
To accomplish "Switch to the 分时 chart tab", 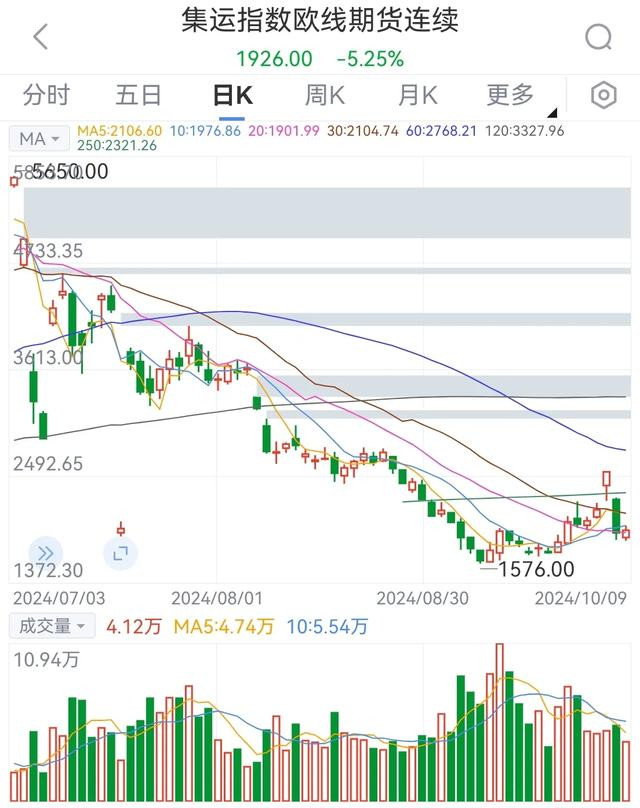I will (47, 96).
